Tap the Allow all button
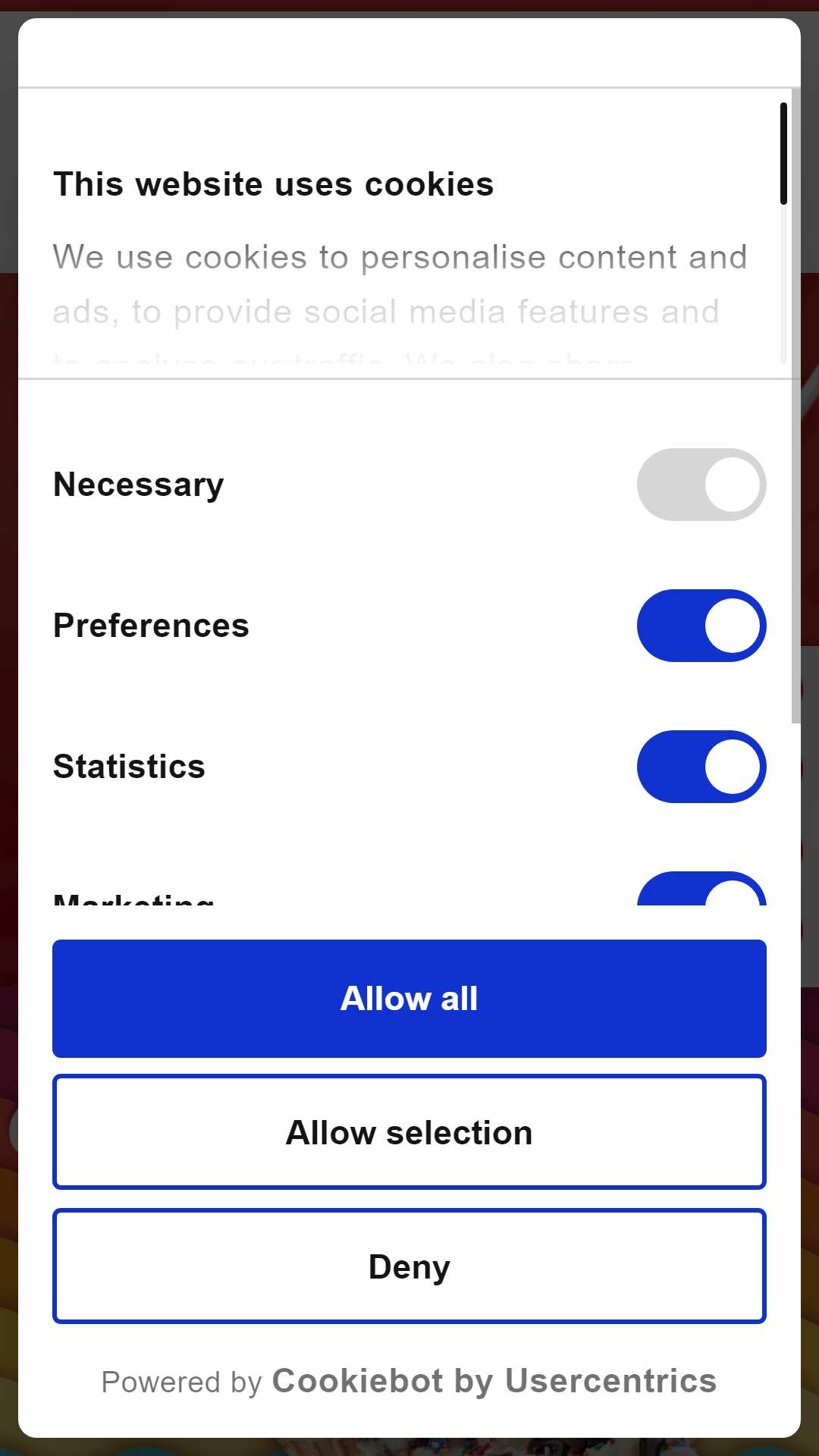Image resolution: width=819 pixels, height=1456 pixels. coord(409,998)
